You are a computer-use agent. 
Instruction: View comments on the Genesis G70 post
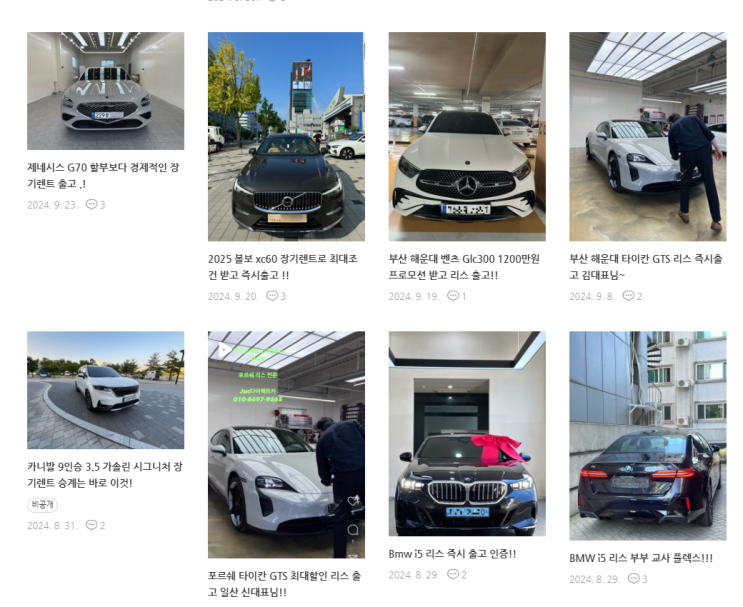(x=95, y=205)
